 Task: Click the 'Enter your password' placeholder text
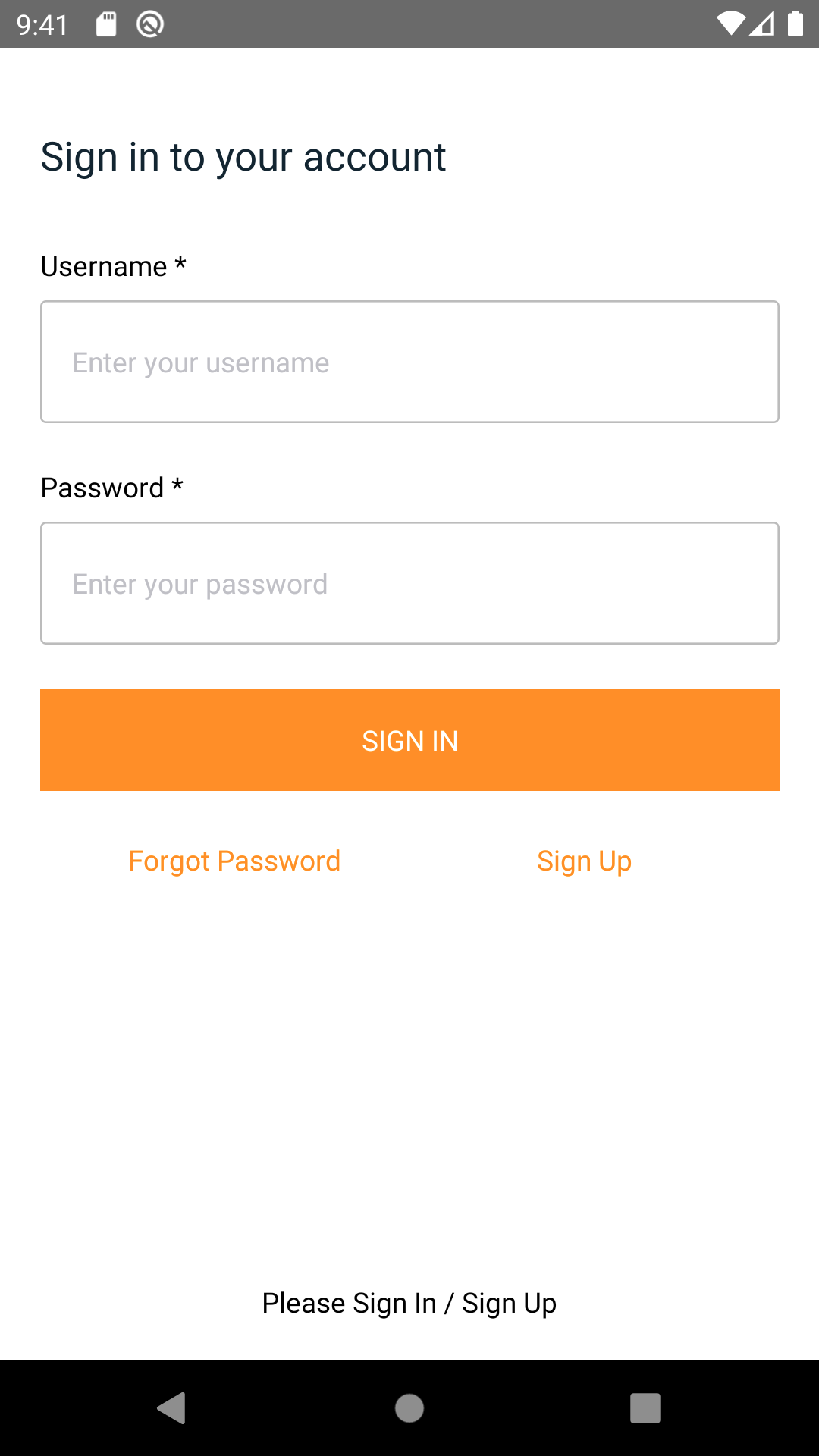point(199,584)
